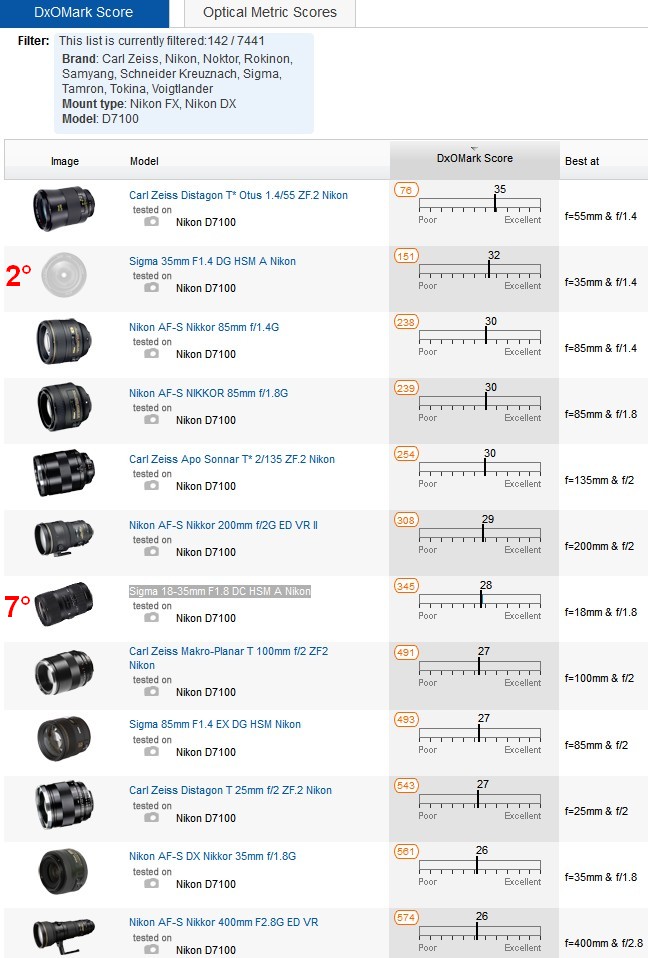The width and height of the screenshot is (648, 958).
Task: Open Carl Zeiss Distagon T 25mm f/2 link
Action: coord(230,790)
